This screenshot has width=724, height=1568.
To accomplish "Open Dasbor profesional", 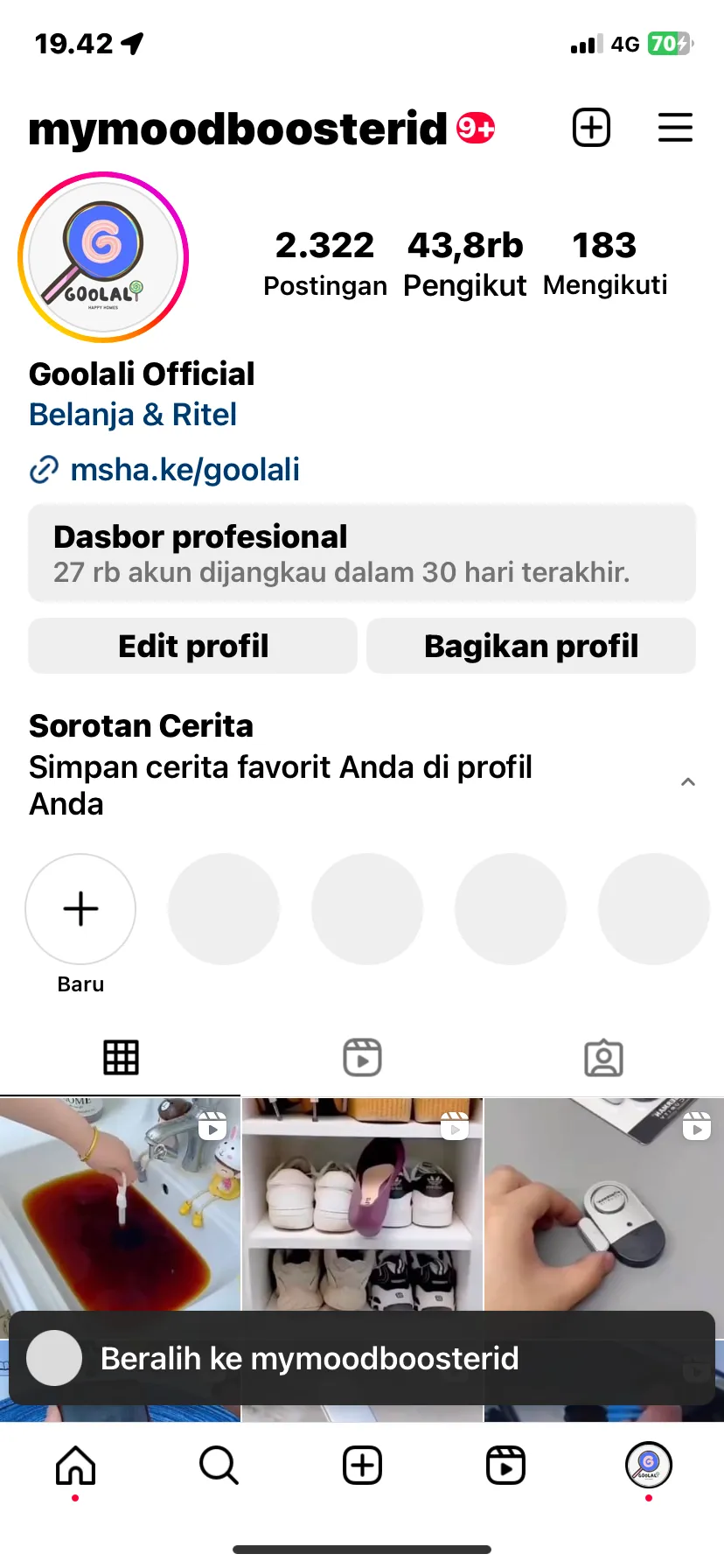I will click(x=362, y=553).
